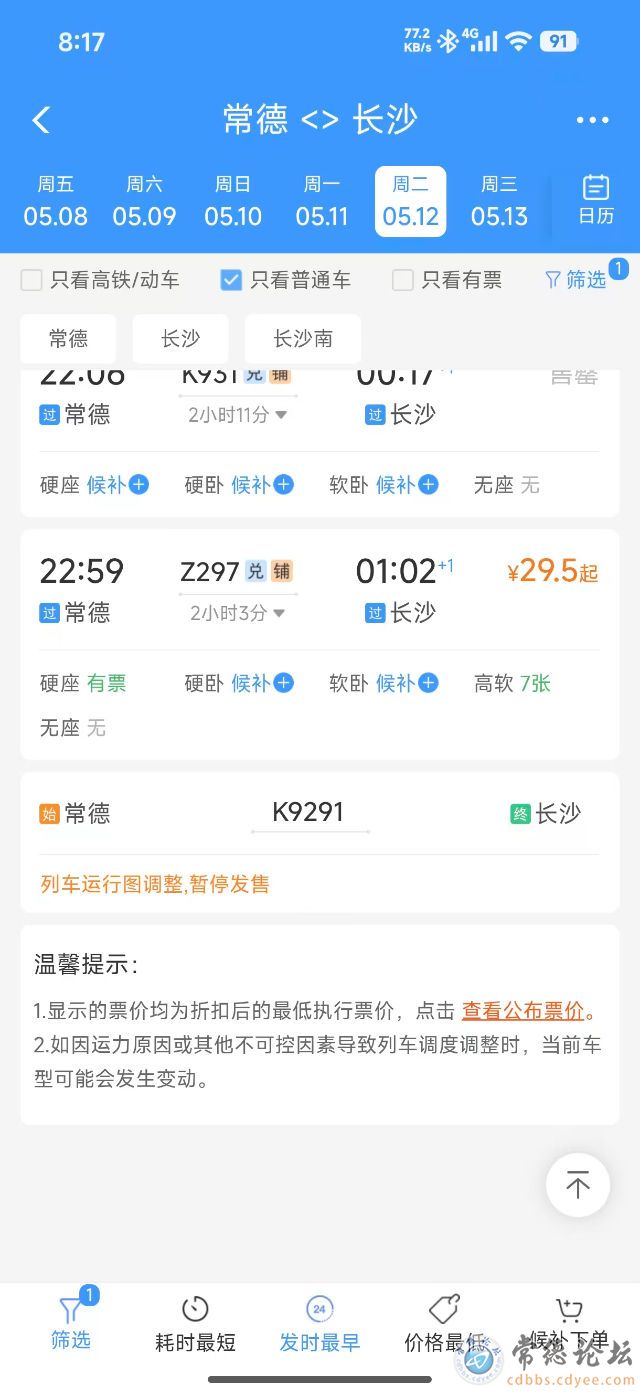Select date 周三 05.13
Image resolution: width=640 pixels, height=1393 pixels.
pyautogui.click(x=499, y=201)
